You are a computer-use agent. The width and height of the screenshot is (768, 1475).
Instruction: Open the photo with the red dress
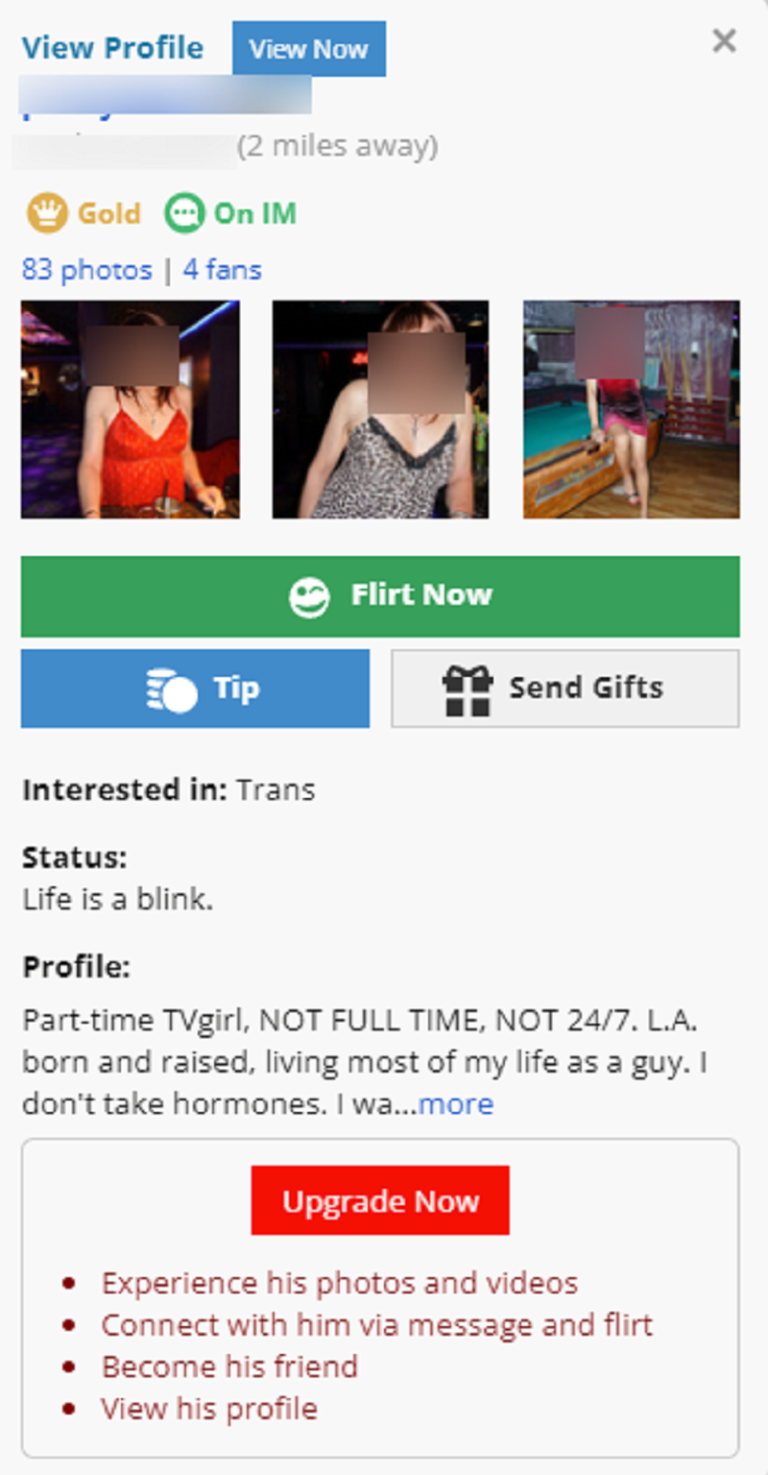coord(130,409)
